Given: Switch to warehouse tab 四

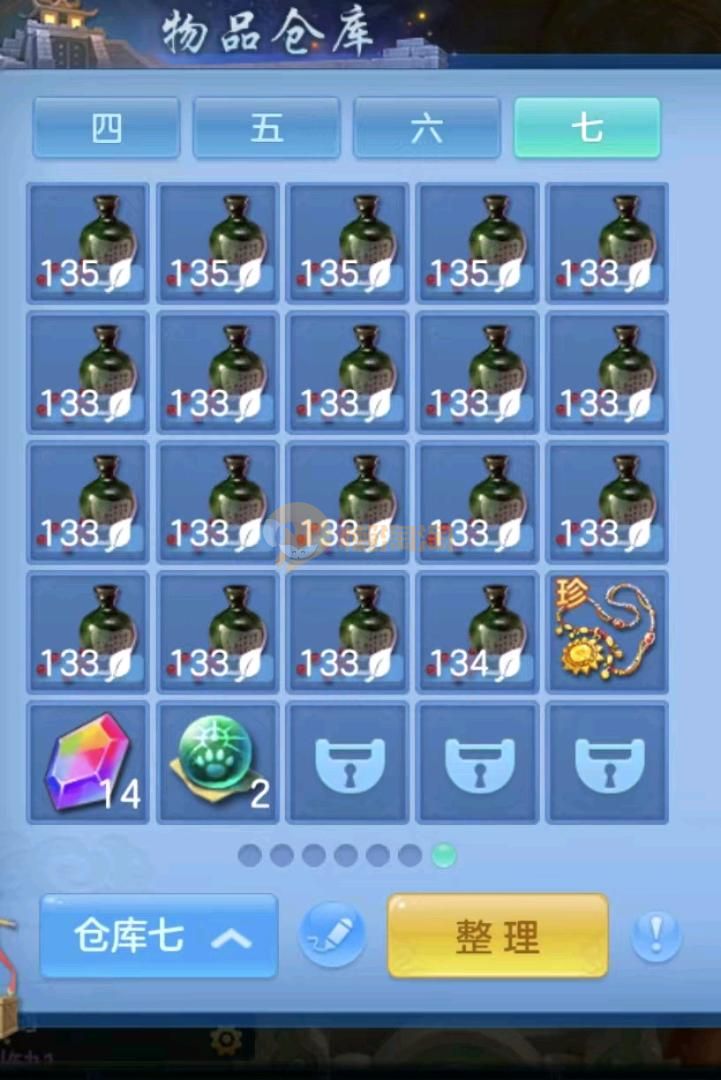Looking at the screenshot, I should [x=107, y=128].
